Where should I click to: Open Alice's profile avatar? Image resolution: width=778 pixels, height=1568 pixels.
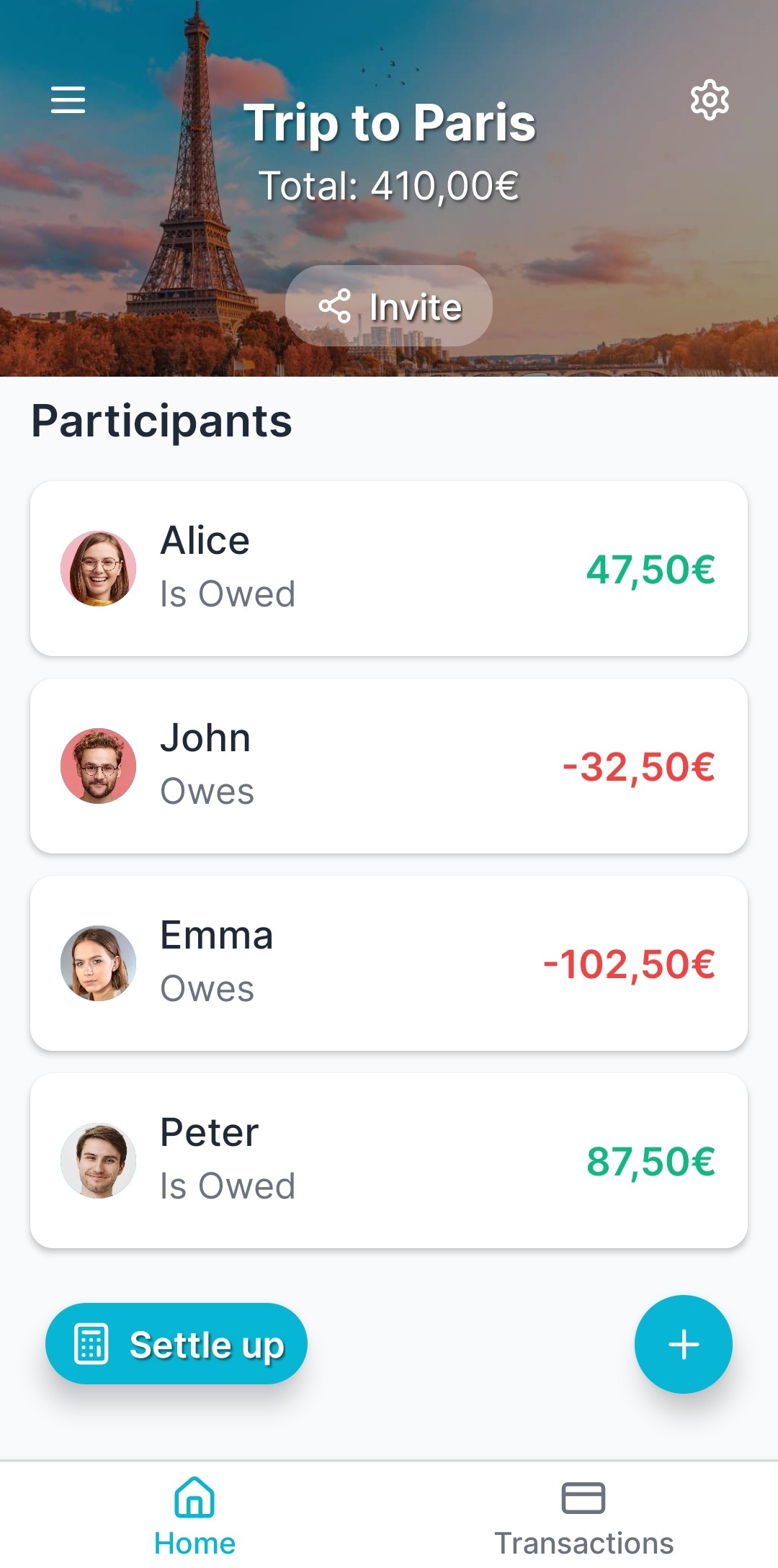pos(99,568)
